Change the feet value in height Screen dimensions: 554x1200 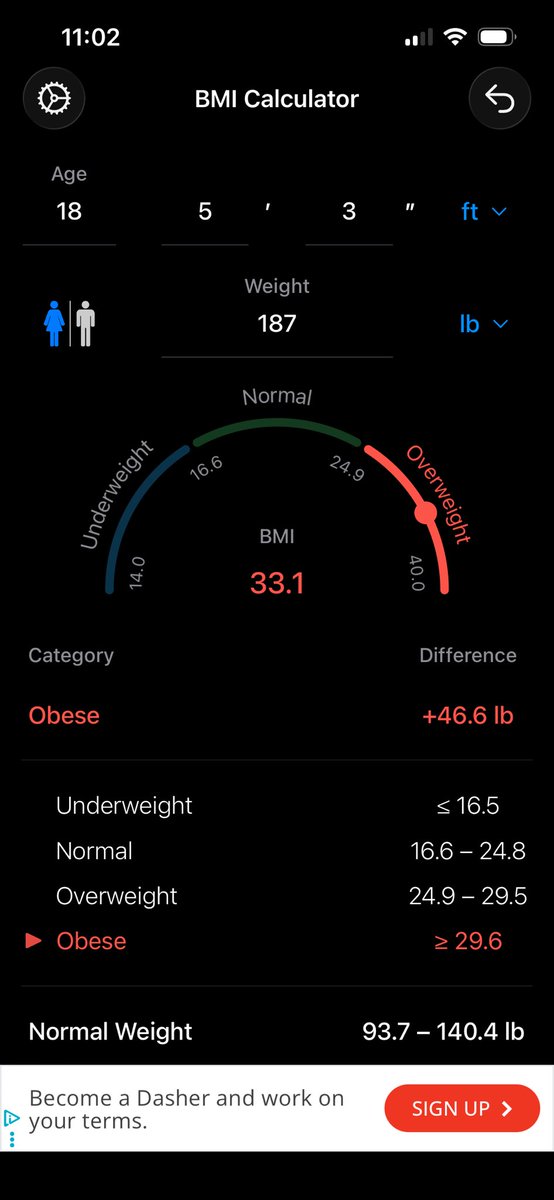[x=205, y=212]
